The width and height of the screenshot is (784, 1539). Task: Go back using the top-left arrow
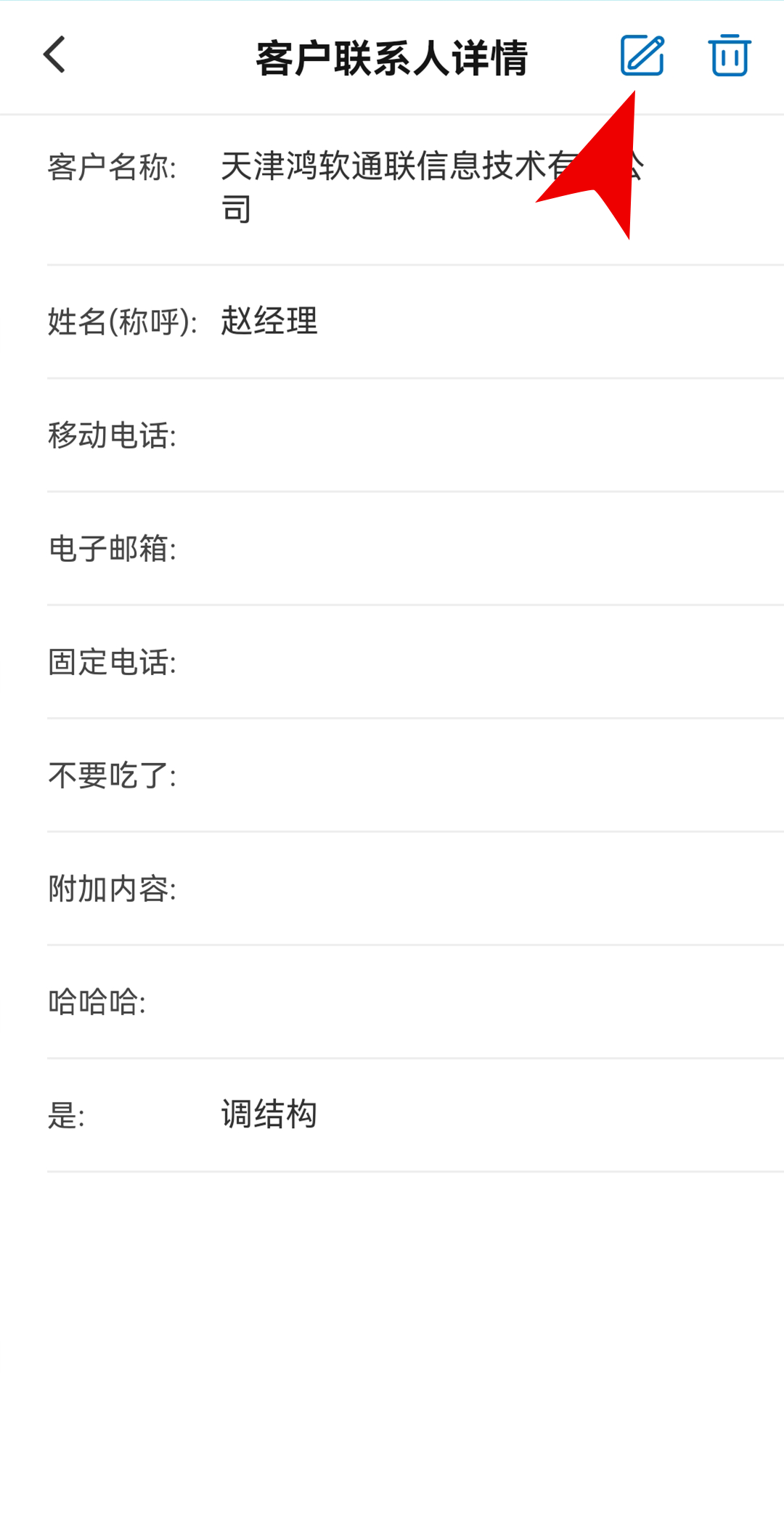coord(55,55)
